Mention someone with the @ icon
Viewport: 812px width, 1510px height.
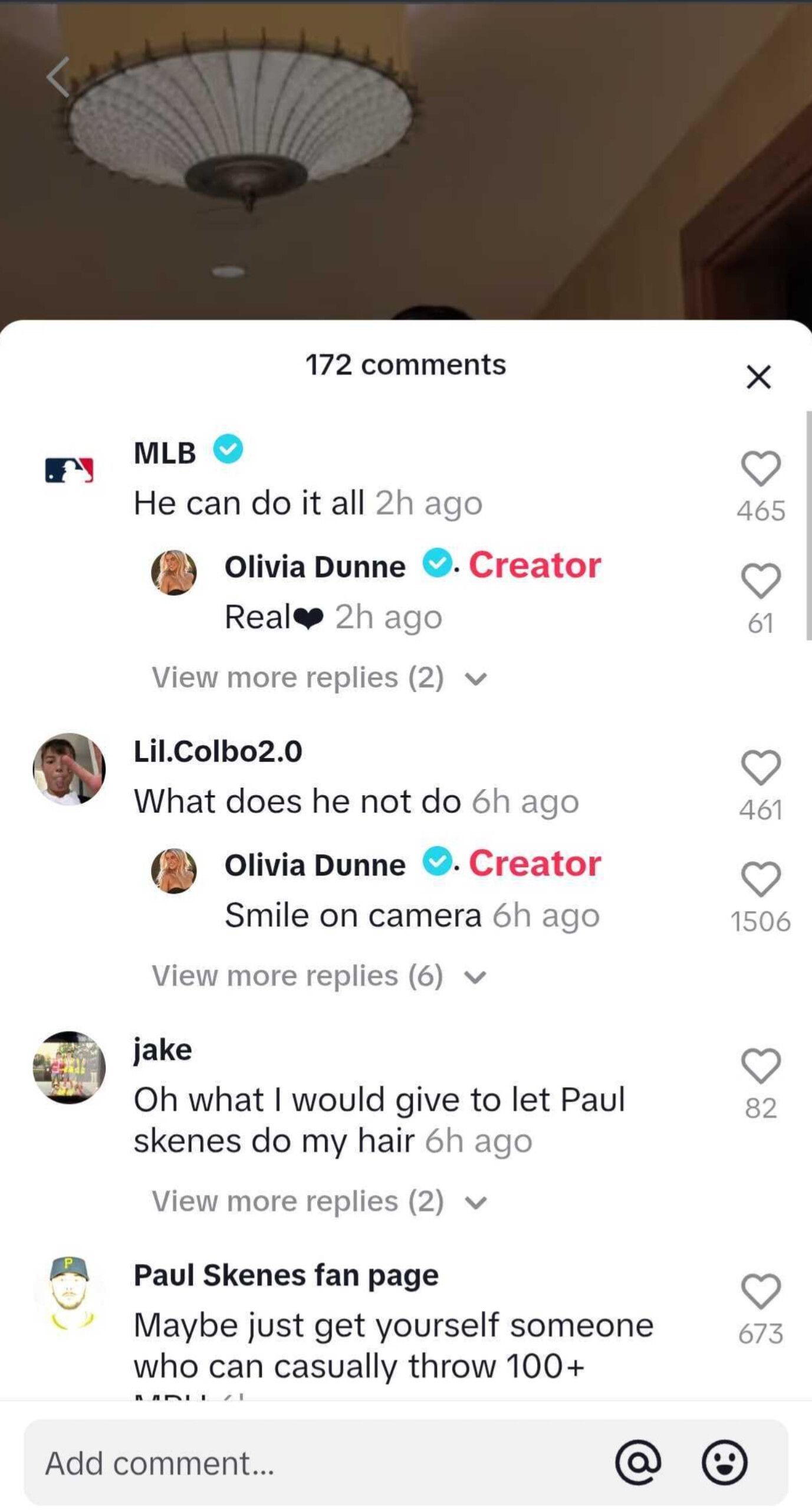pyautogui.click(x=638, y=1463)
